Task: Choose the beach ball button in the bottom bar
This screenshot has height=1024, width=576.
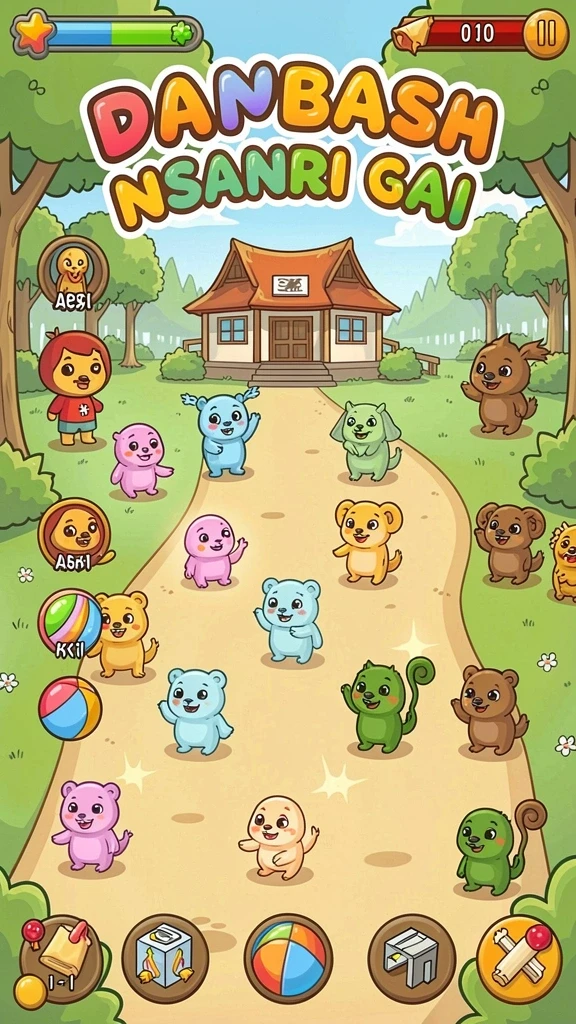Action: tap(288, 958)
